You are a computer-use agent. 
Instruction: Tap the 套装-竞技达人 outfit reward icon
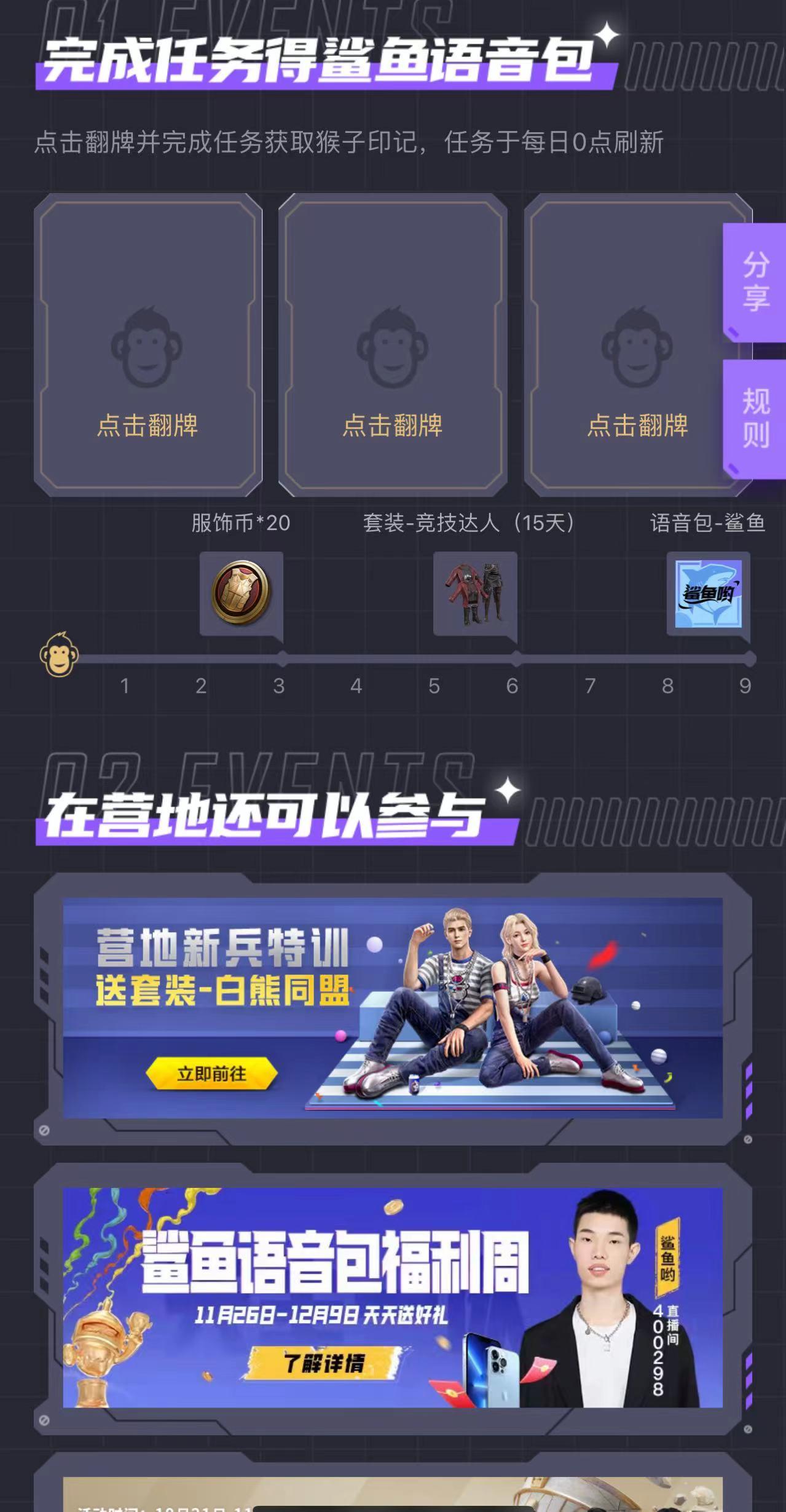[x=475, y=593]
